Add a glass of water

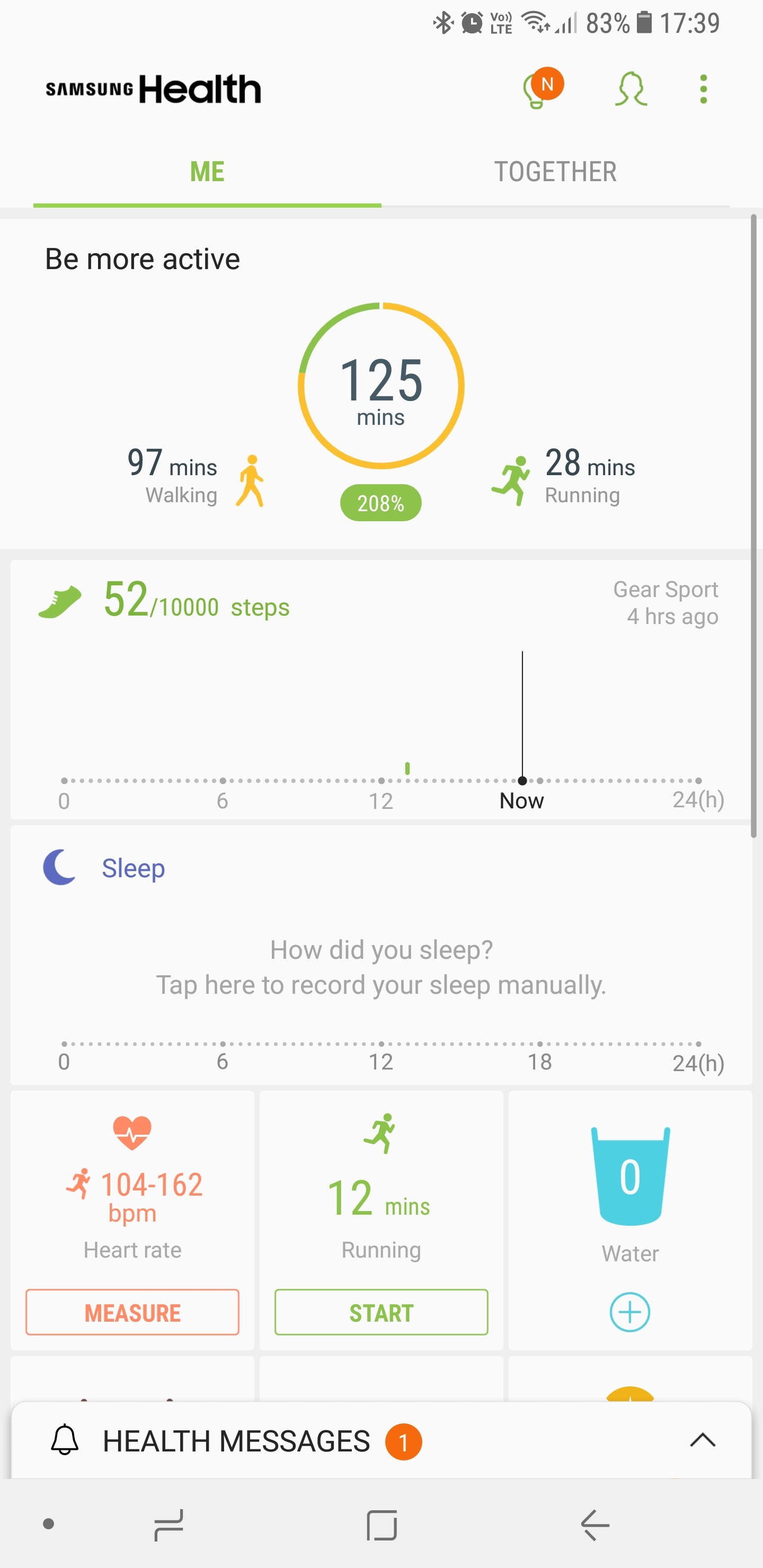point(629,1312)
